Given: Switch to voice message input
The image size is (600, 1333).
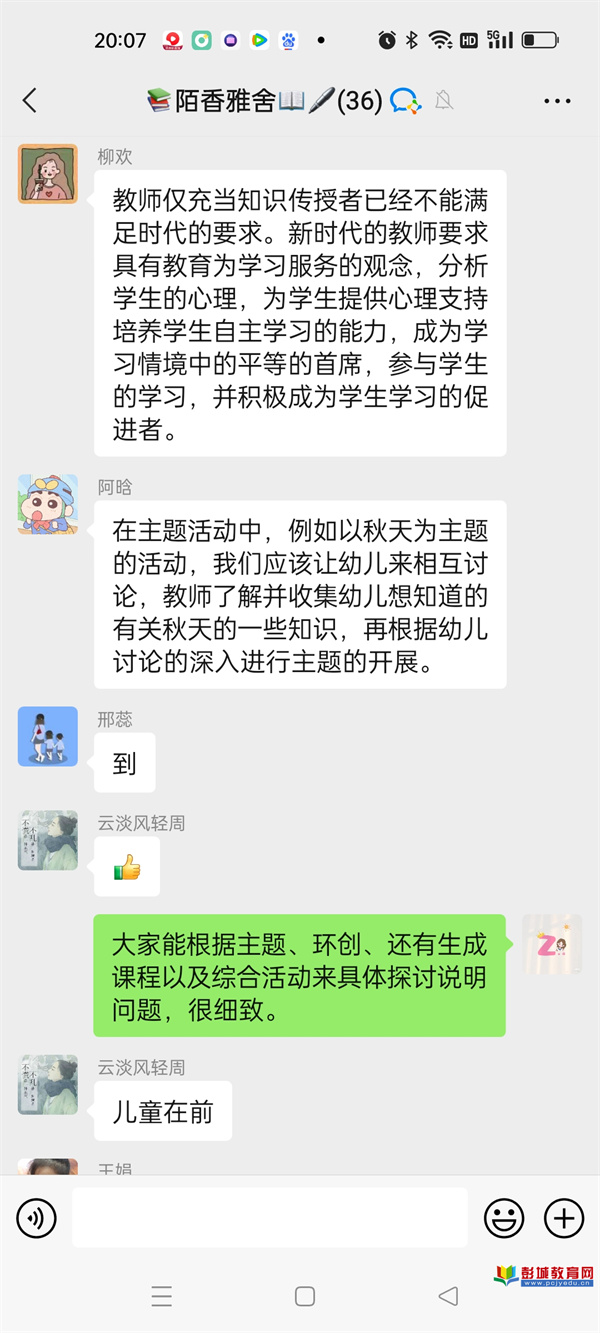Looking at the screenshot, I should pos(37,1218).
